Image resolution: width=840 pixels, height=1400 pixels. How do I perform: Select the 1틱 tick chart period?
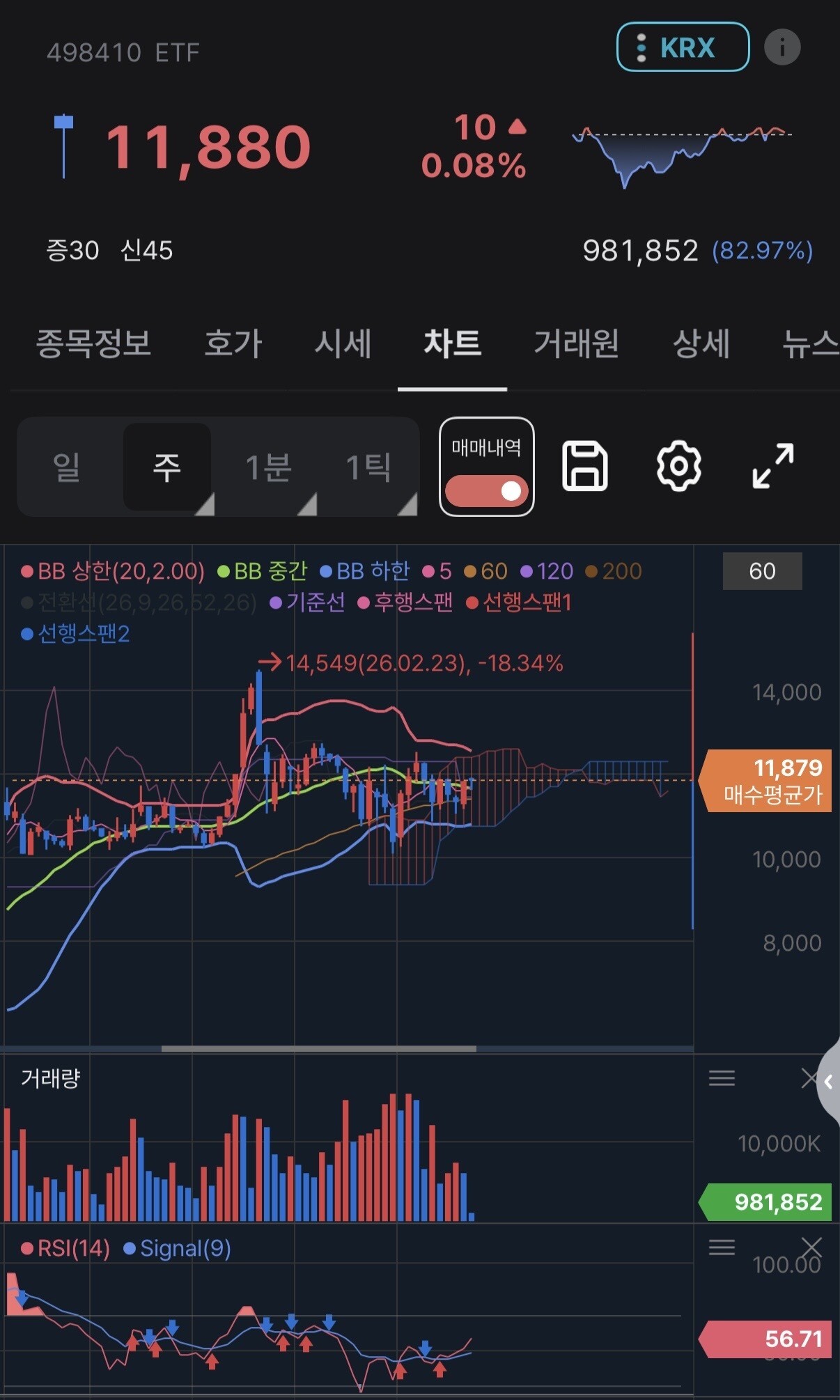coord(368,467)
